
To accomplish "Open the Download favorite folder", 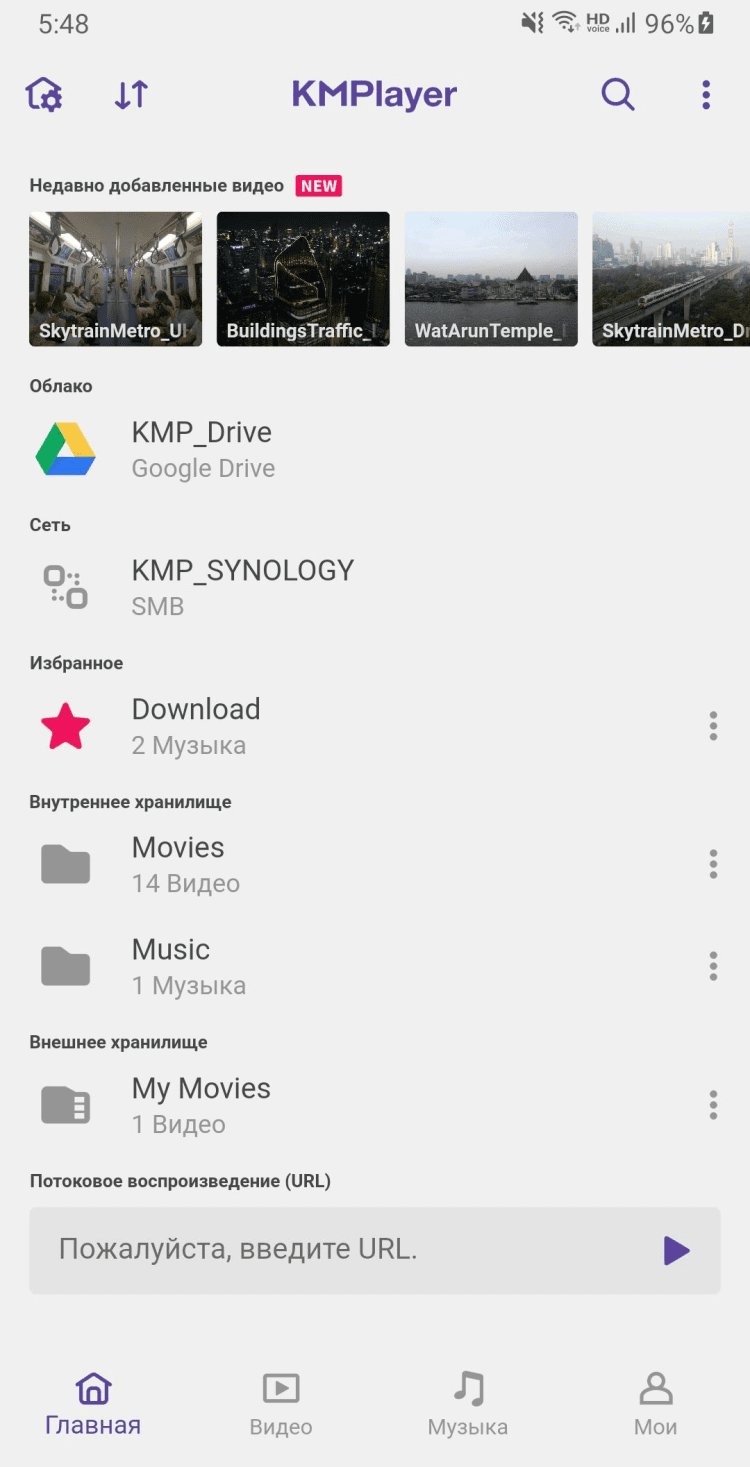I will tap(196, 725).
